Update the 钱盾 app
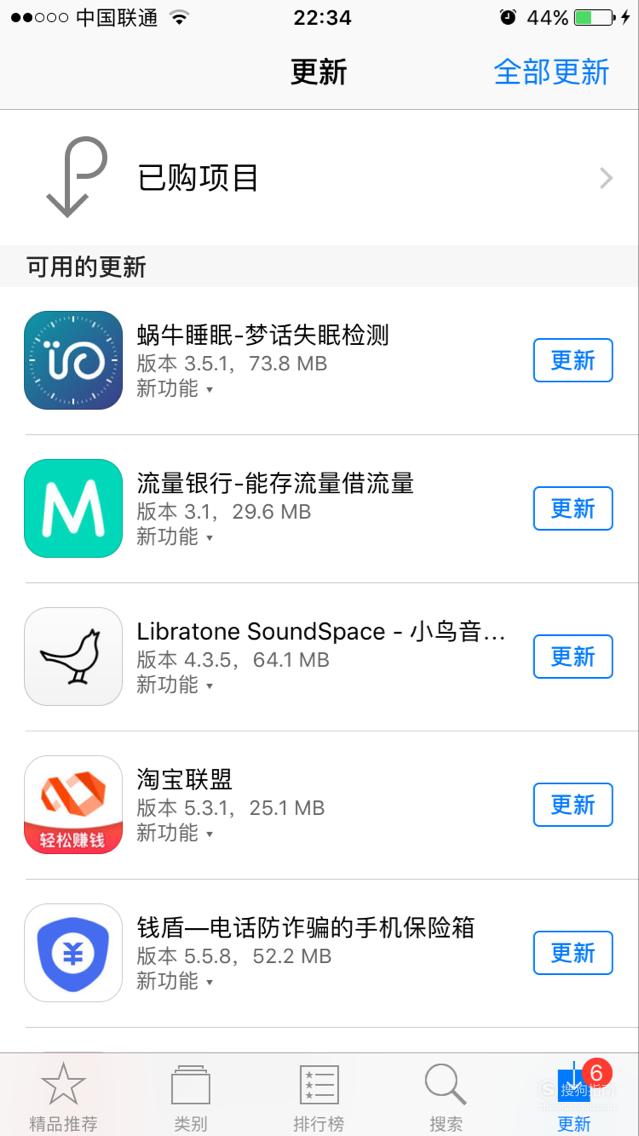The height and width of the screenshot is (1136, 639). point(573,953)
